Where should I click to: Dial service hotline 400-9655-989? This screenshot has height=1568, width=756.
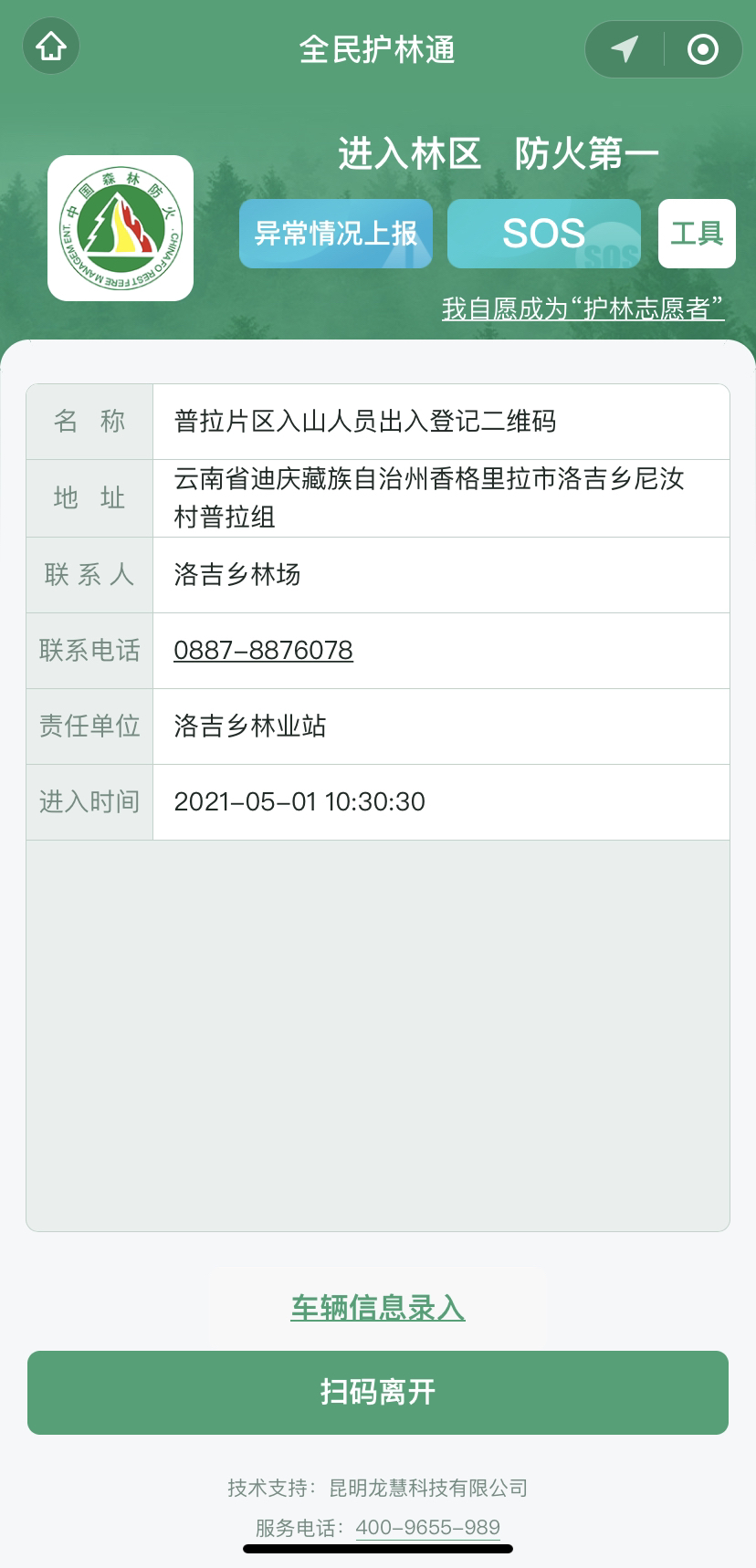pyautogui.click(x=427, y=1527)
